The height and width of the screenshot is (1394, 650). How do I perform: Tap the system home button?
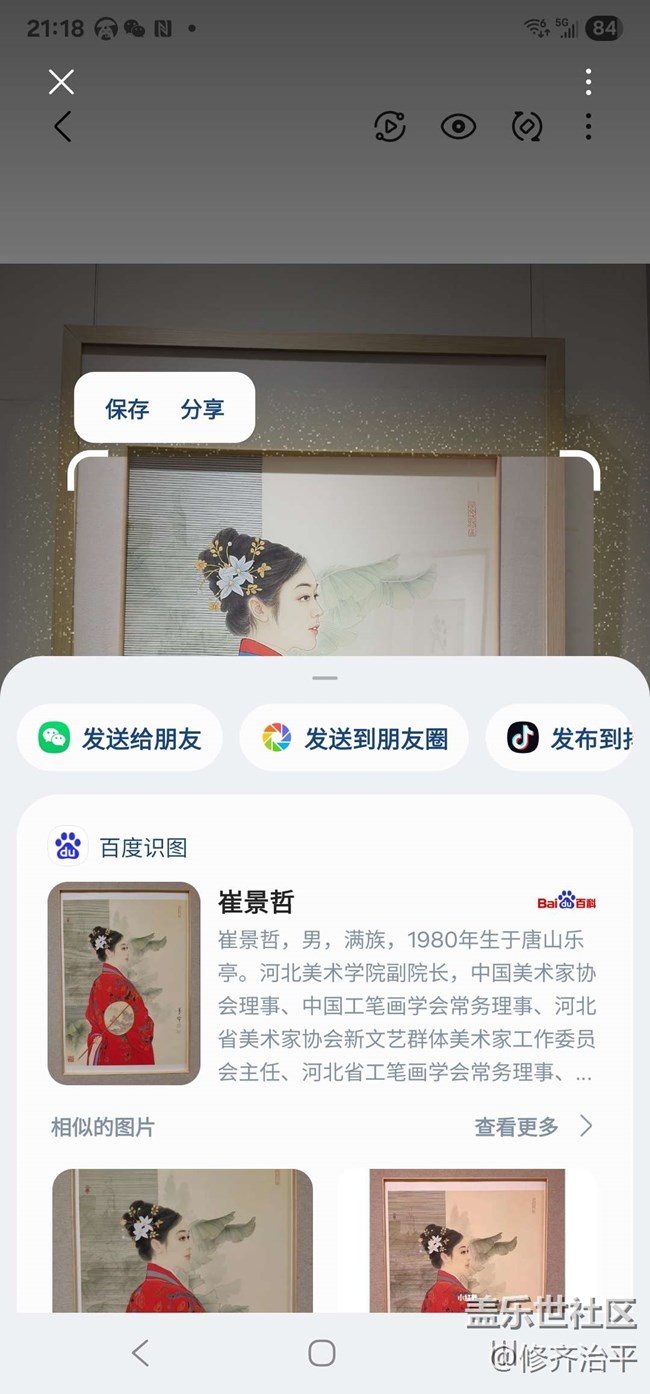click(x=322, y=1353)
